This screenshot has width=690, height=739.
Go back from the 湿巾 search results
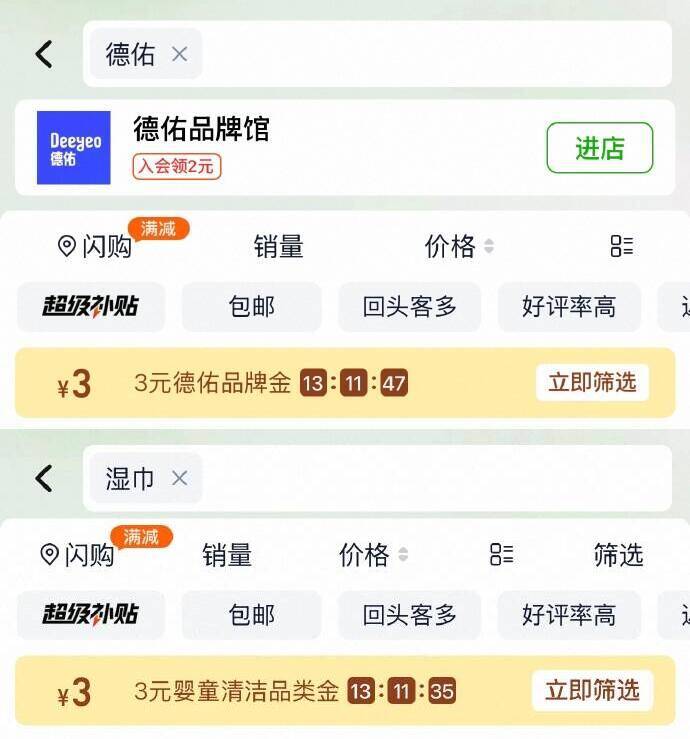[x=44, y=478]
